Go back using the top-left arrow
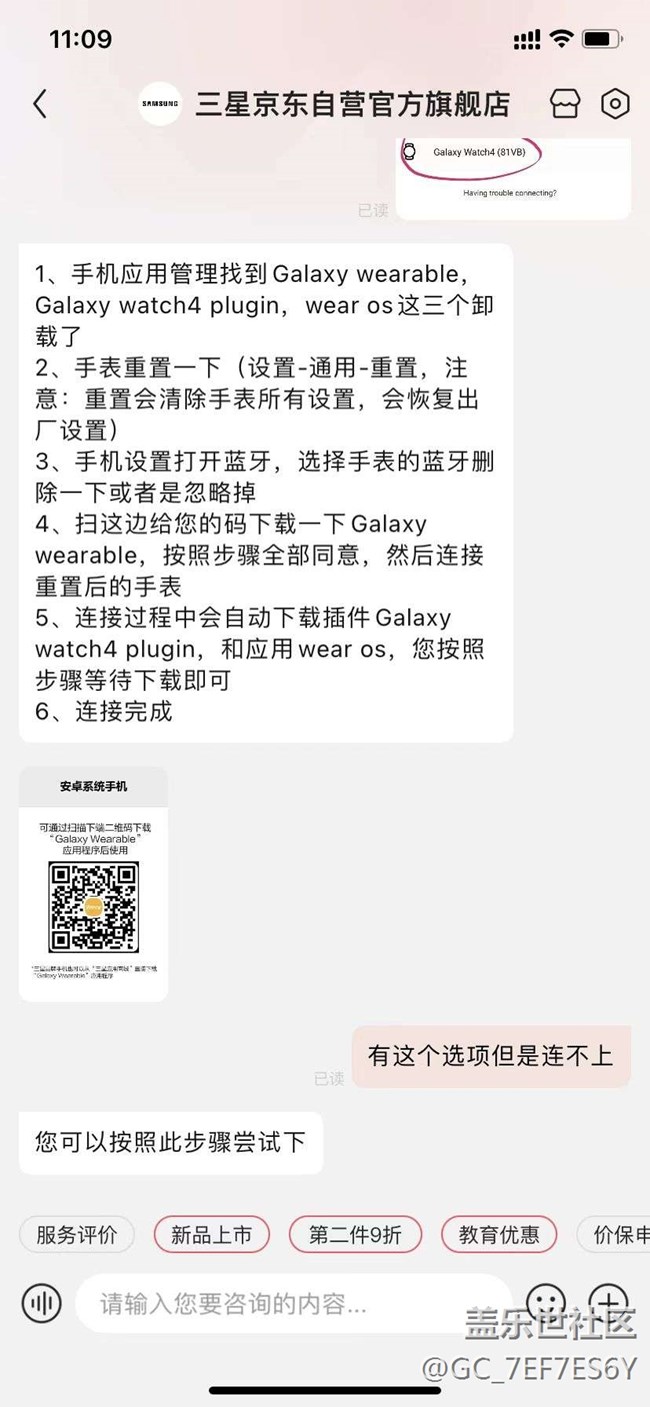 40,104
